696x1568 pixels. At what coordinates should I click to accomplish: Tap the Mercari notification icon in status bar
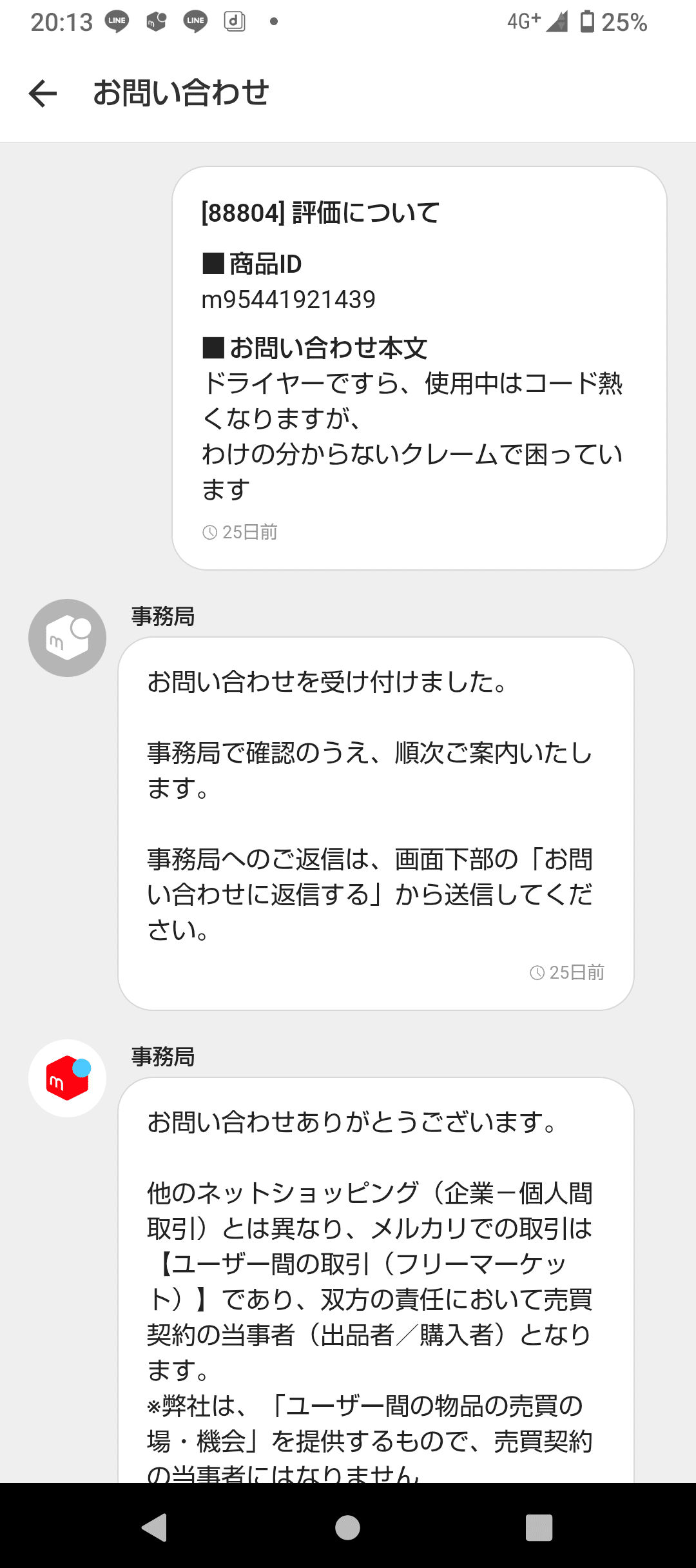point(156,21)
